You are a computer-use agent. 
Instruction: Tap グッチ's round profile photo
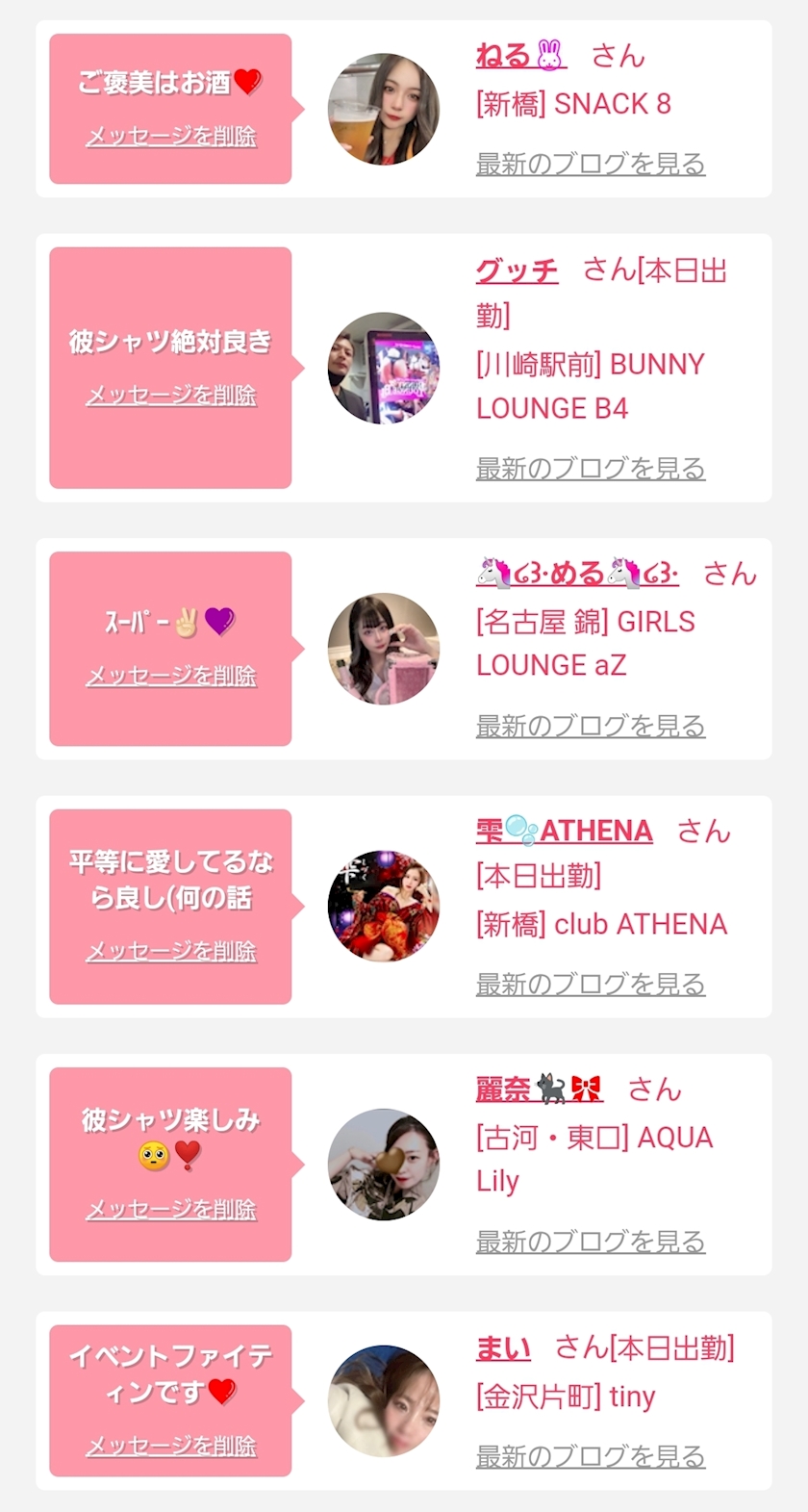[384, 368]
